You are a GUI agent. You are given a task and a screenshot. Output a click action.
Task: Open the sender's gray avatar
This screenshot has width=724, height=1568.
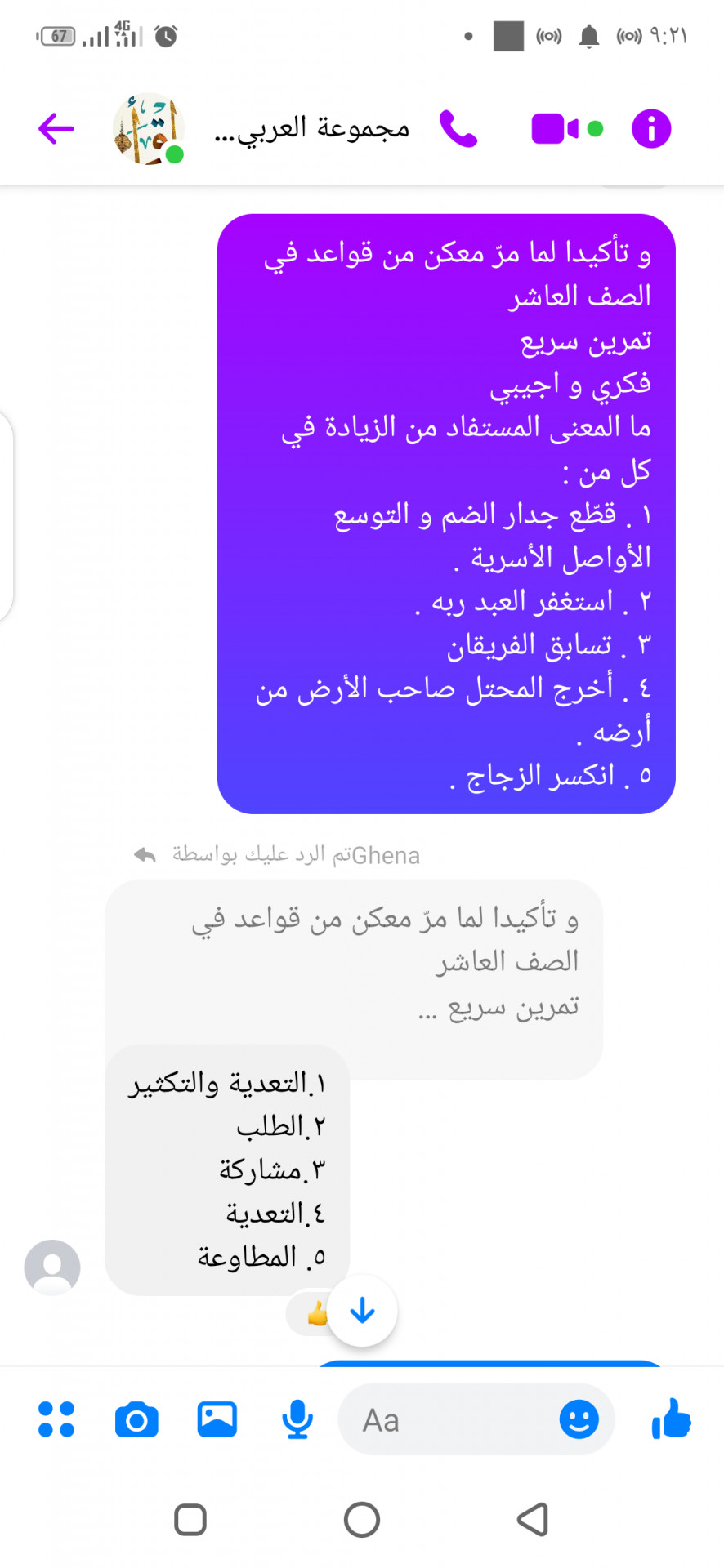click(52, 1267)
